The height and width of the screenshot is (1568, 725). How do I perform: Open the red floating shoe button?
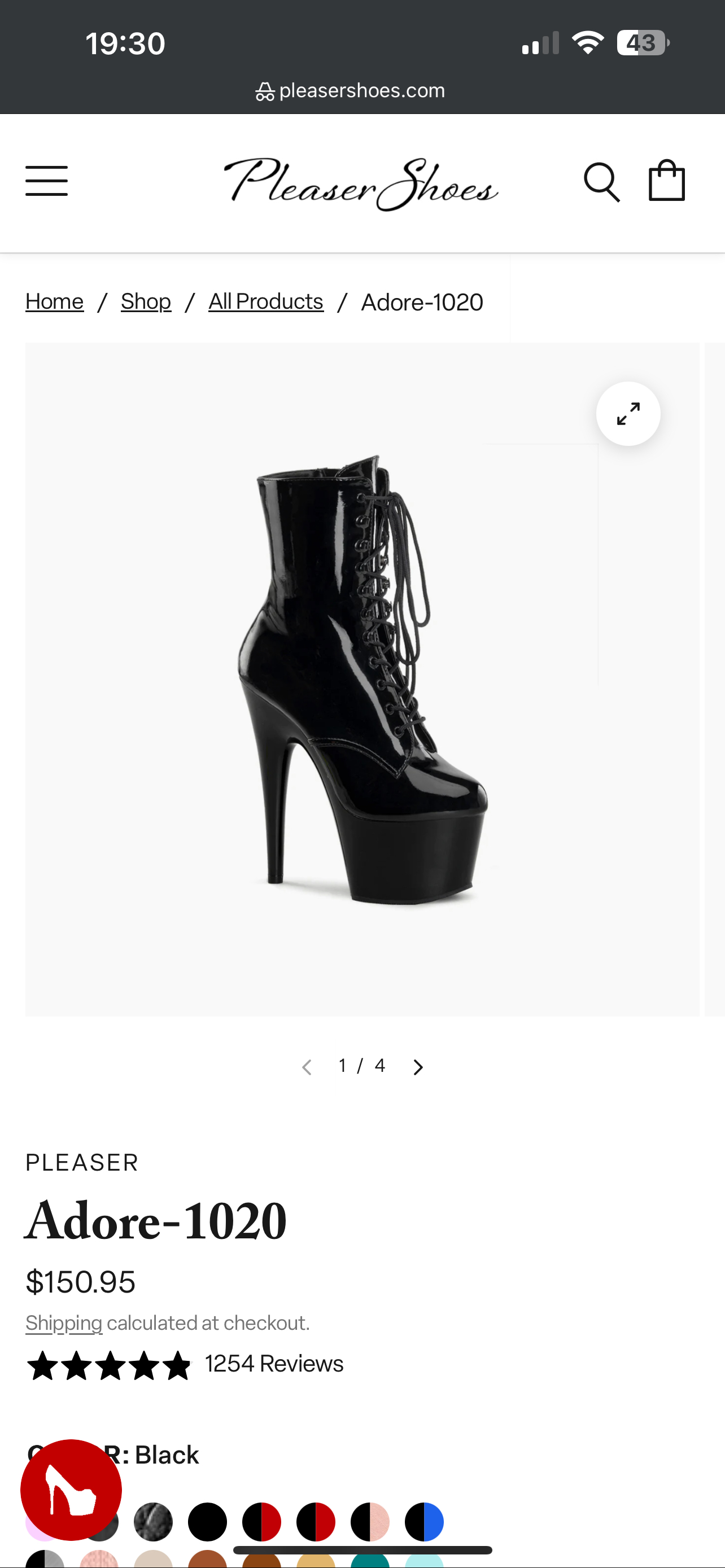coord(71,1490)
